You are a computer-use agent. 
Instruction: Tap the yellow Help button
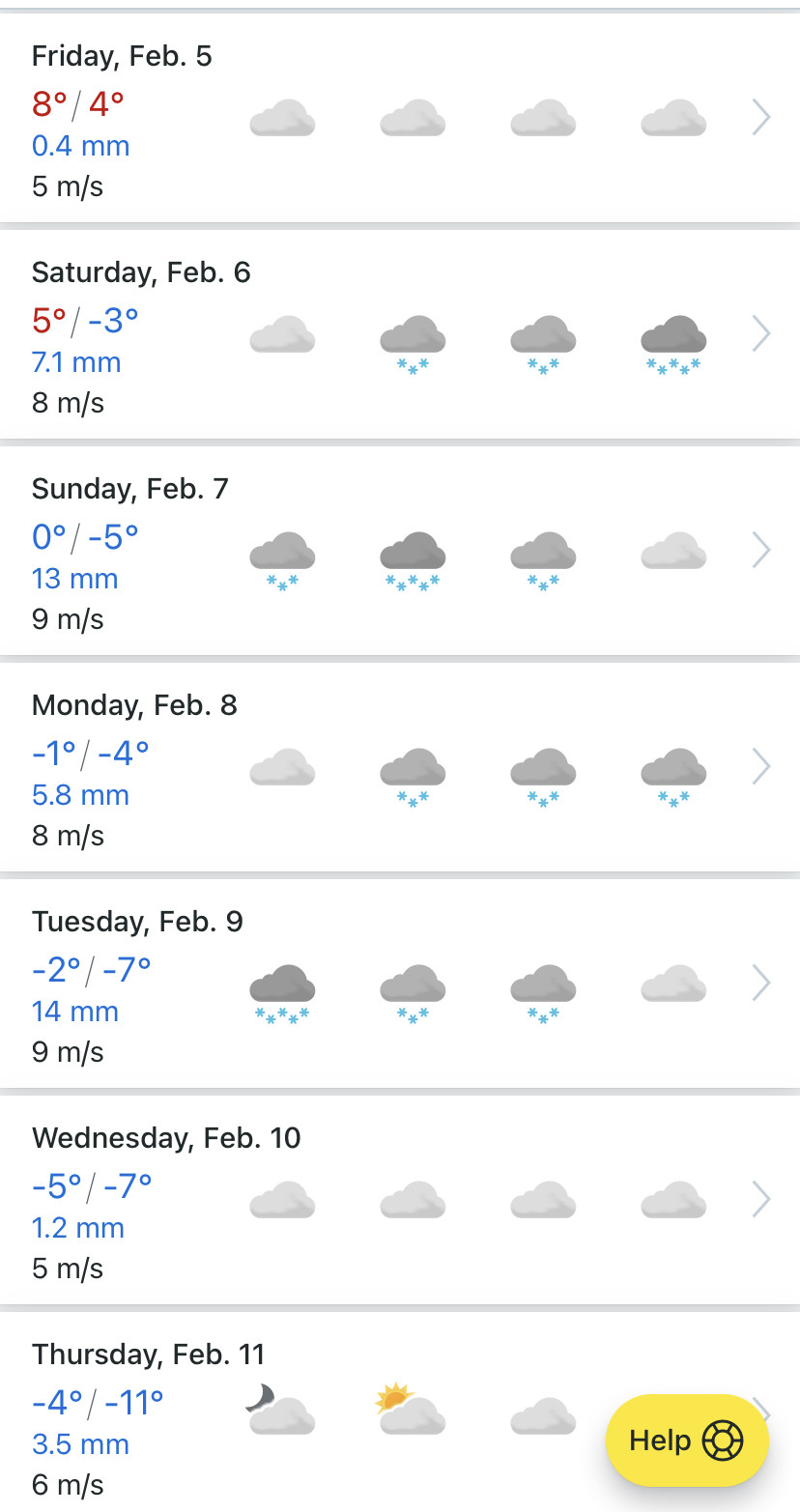pos(686,1441)
